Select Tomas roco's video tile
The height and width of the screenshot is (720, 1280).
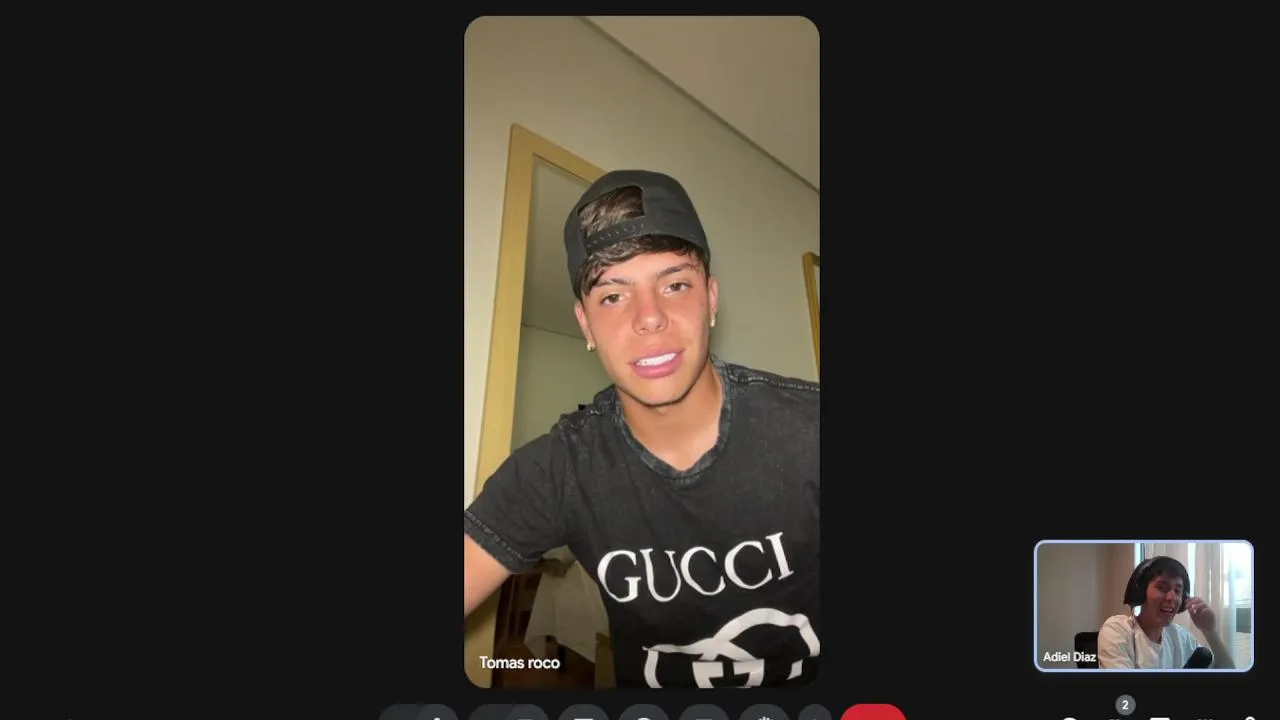[x=641, y=350]
